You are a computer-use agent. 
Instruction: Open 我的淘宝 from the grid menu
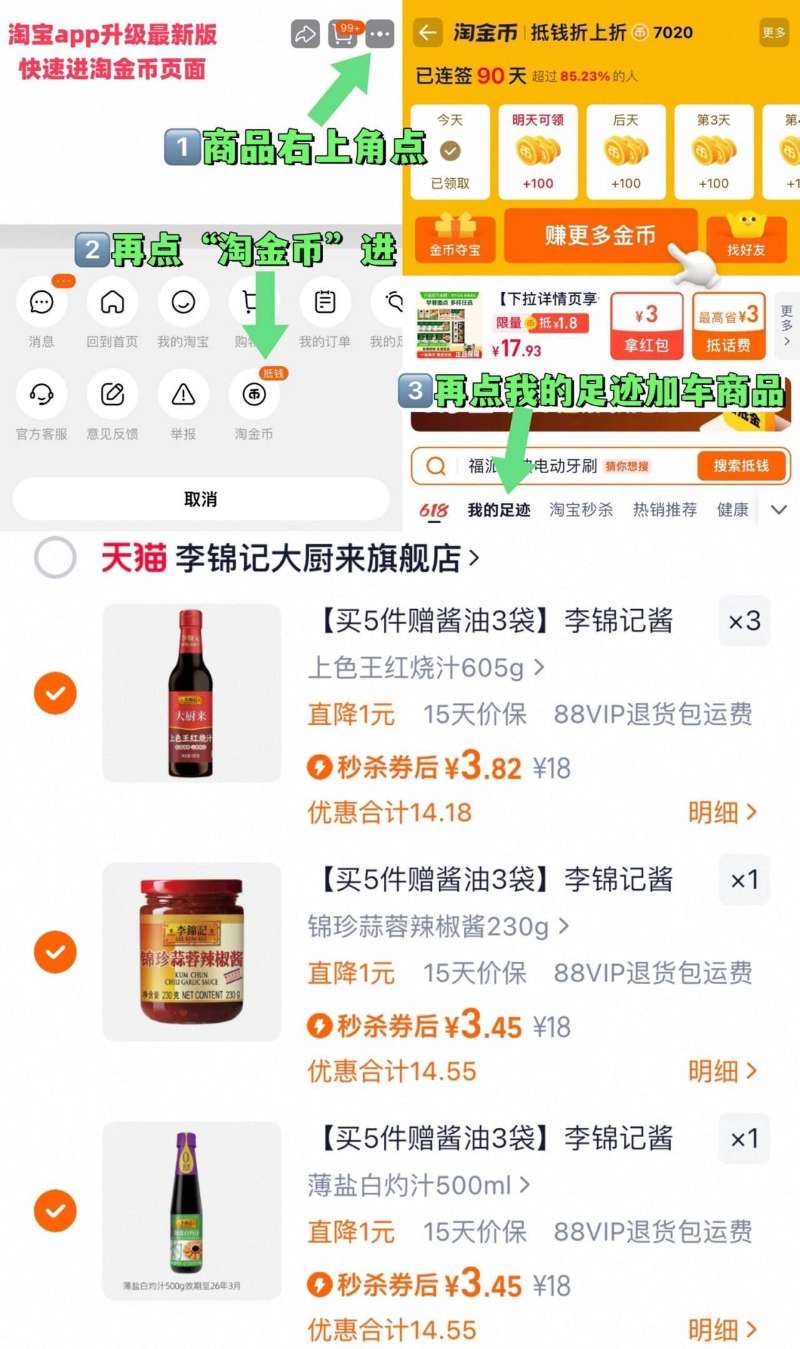183,303
